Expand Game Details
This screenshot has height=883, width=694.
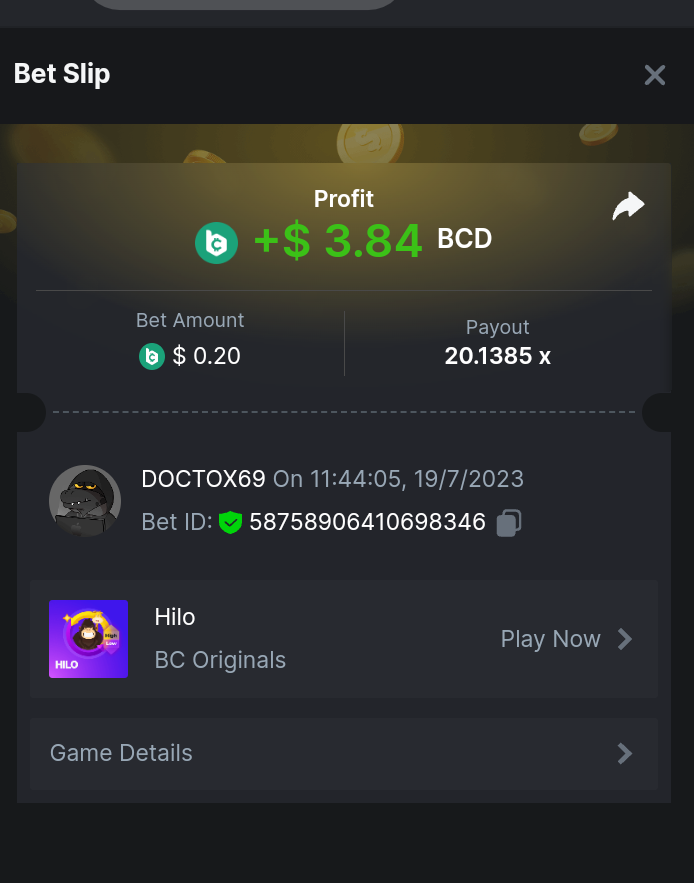(x=343, y=753)
